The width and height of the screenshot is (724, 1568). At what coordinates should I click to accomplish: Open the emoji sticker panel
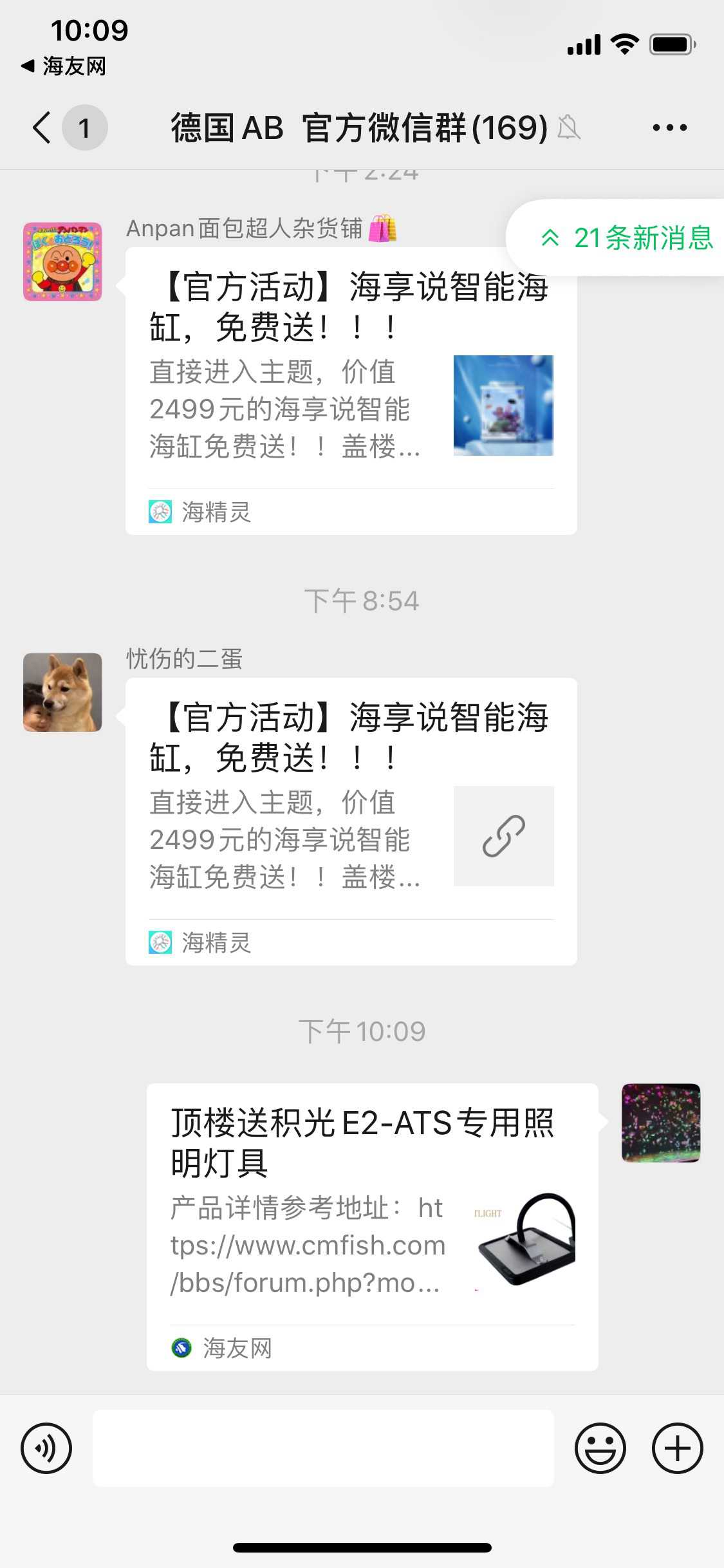coord(600,1448)
